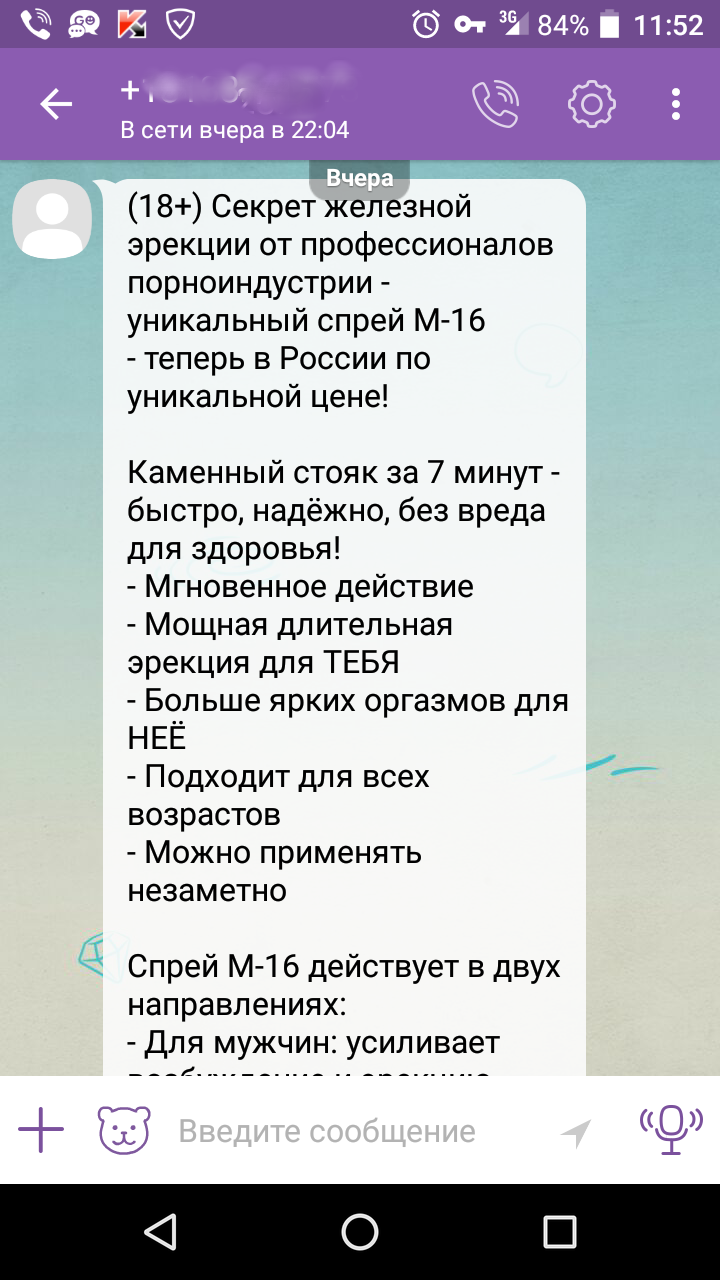Open the chat settings gear
The width and height of the screenshot is (720, 1280).
click(x=591, y=104)
